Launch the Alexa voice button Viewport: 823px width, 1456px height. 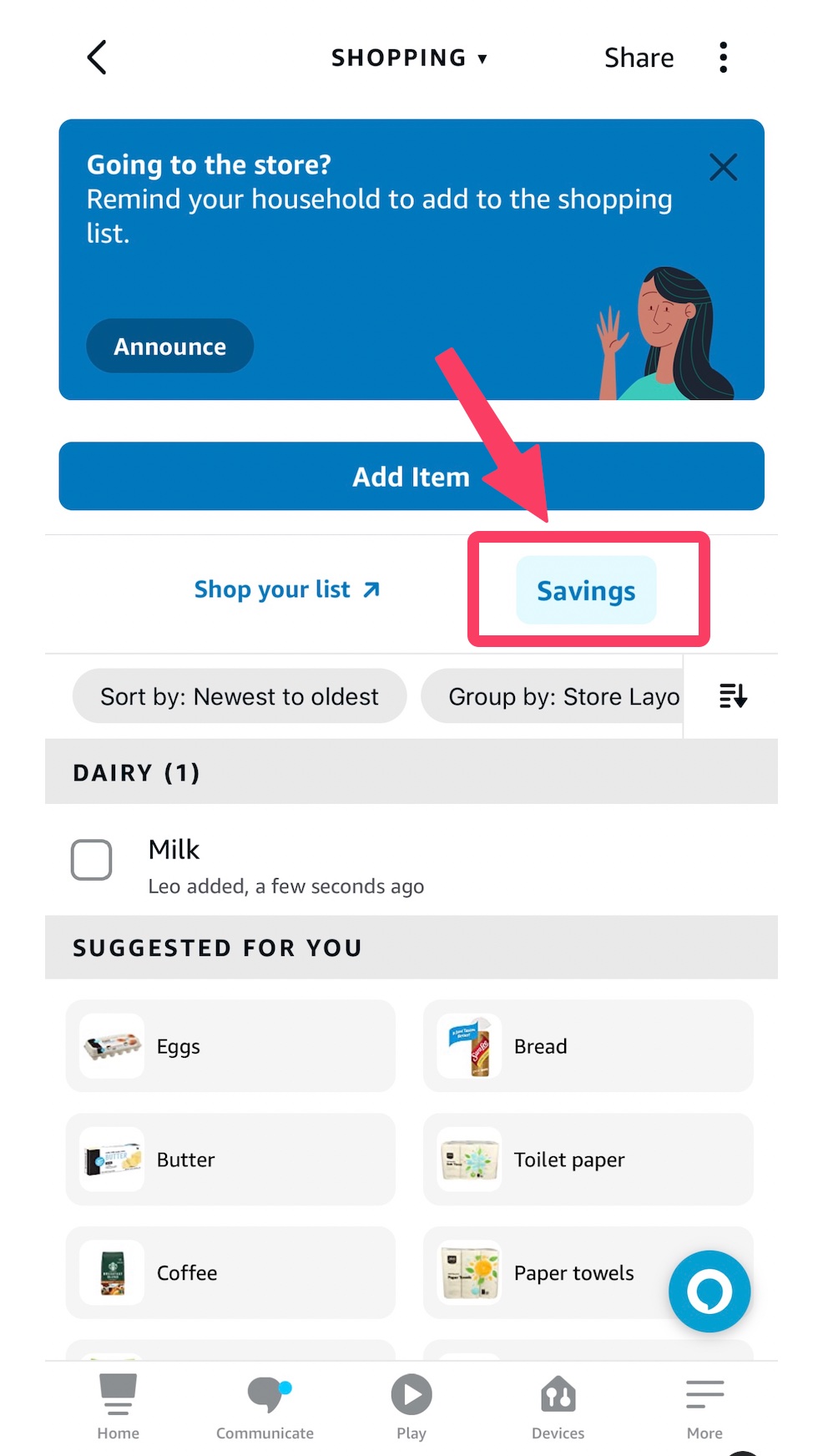click(x=709, y=1291)
